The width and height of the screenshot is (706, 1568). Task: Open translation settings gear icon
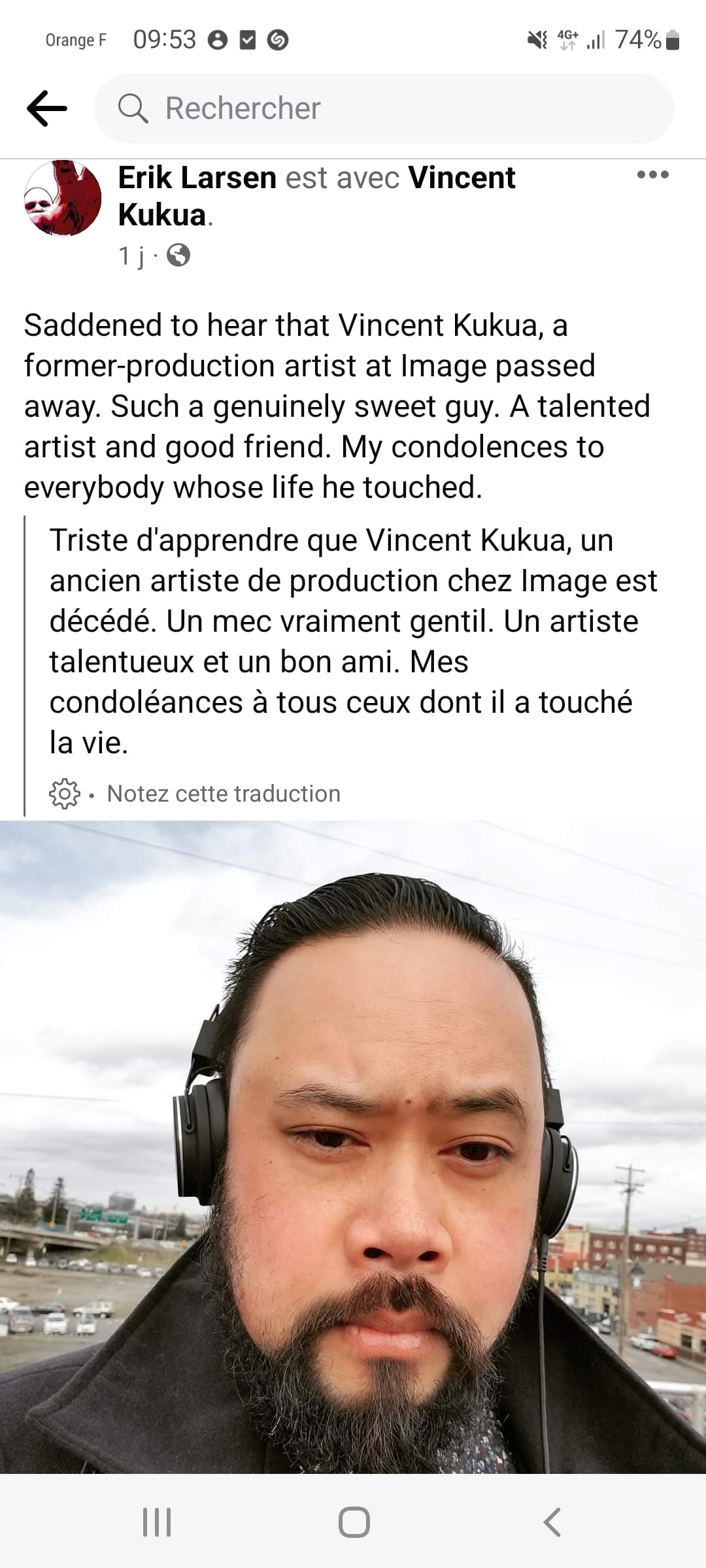(65, 794)
